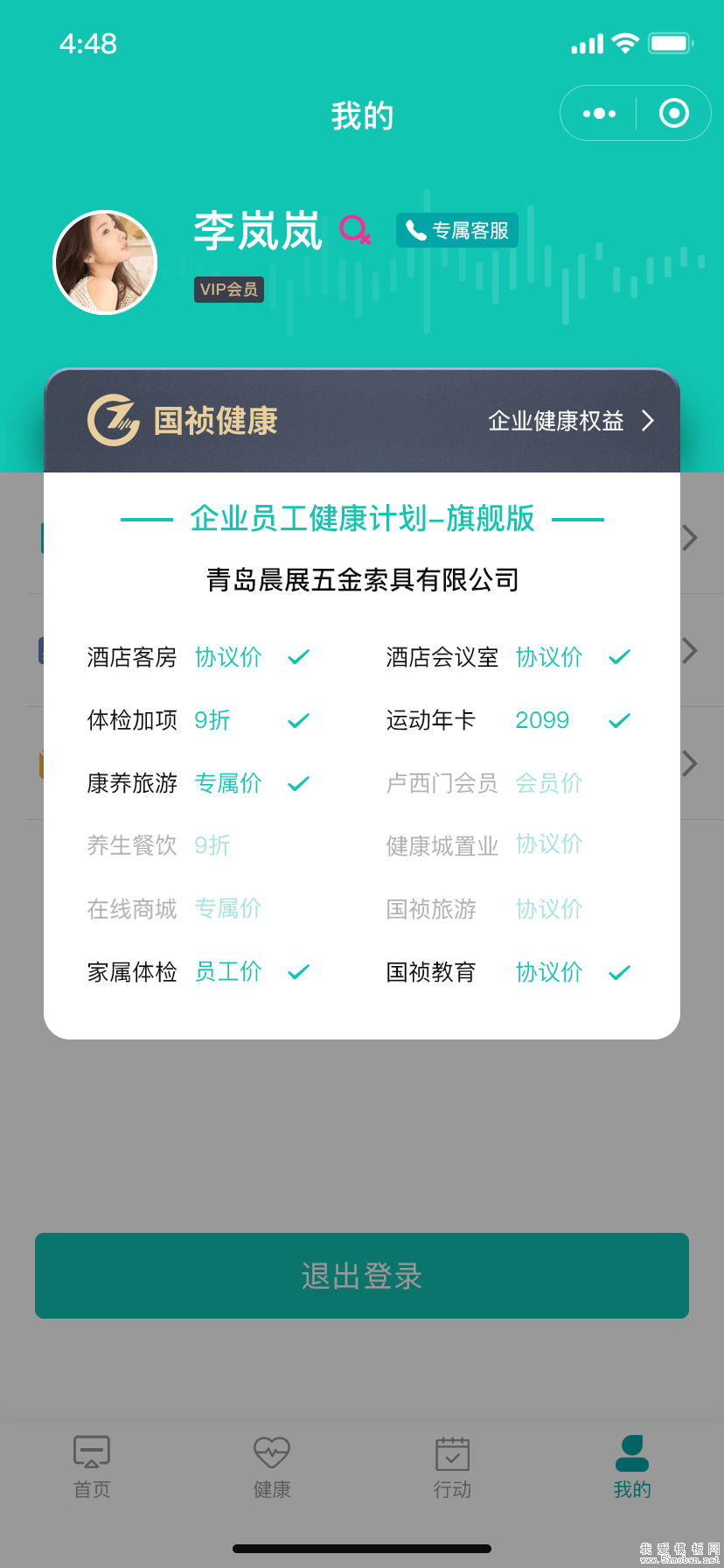Switch to the 行动 tab

tap(452, 1467)
